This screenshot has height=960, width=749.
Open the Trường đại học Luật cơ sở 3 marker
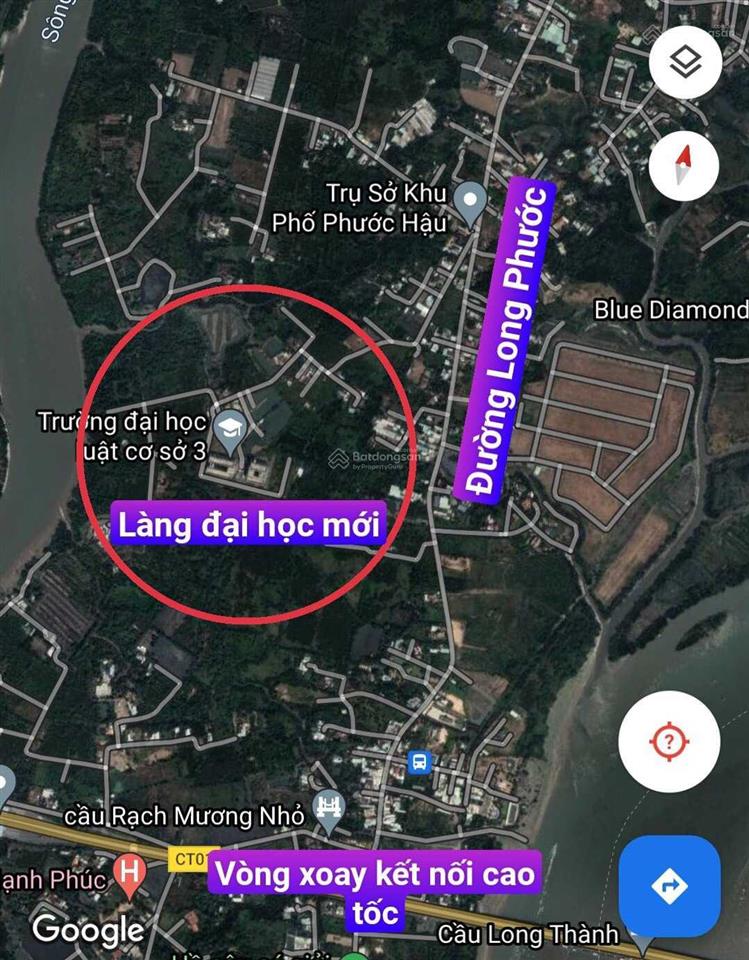click(231, 431)
